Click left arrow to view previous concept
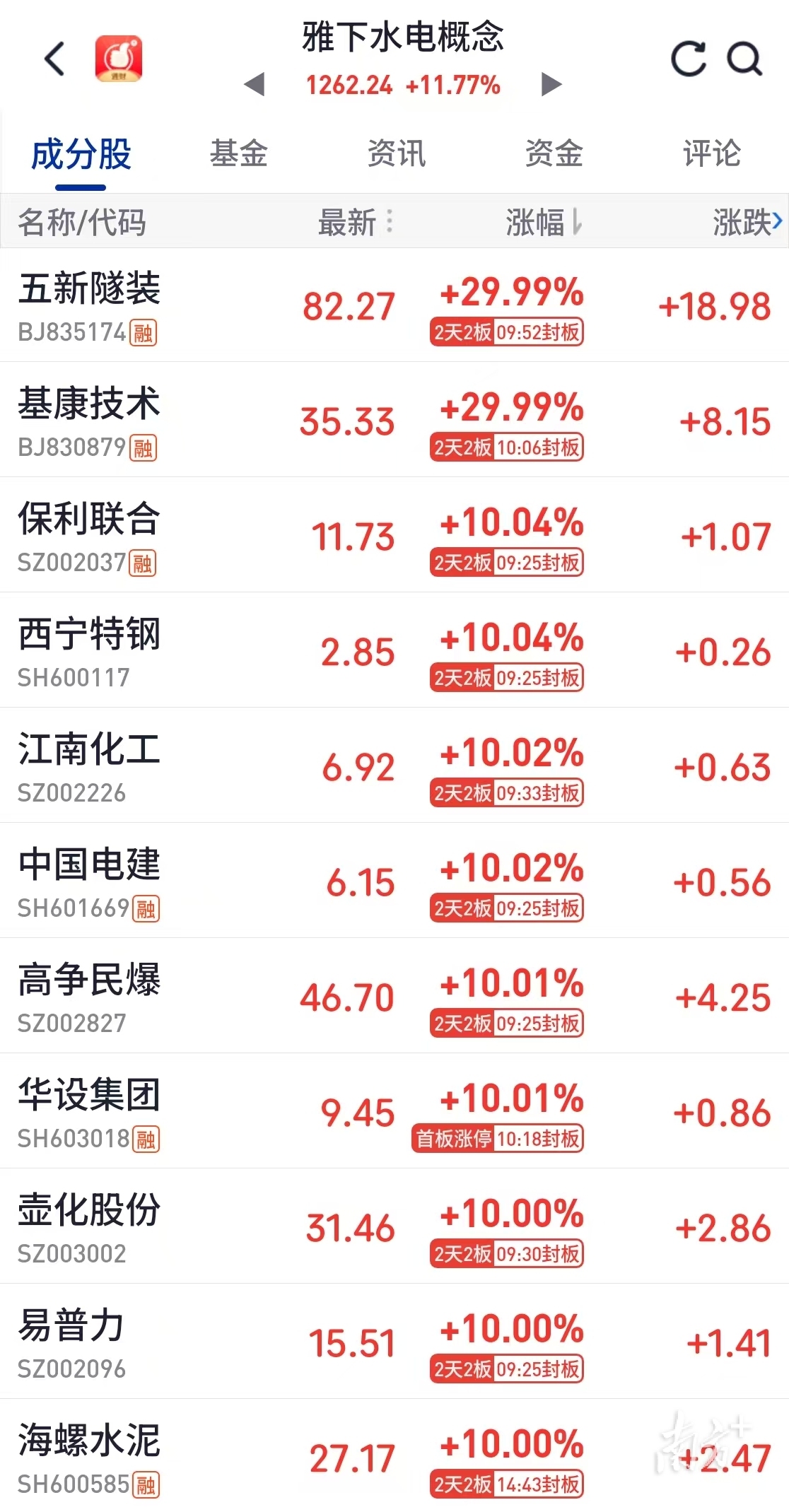 tap(256, 86)
